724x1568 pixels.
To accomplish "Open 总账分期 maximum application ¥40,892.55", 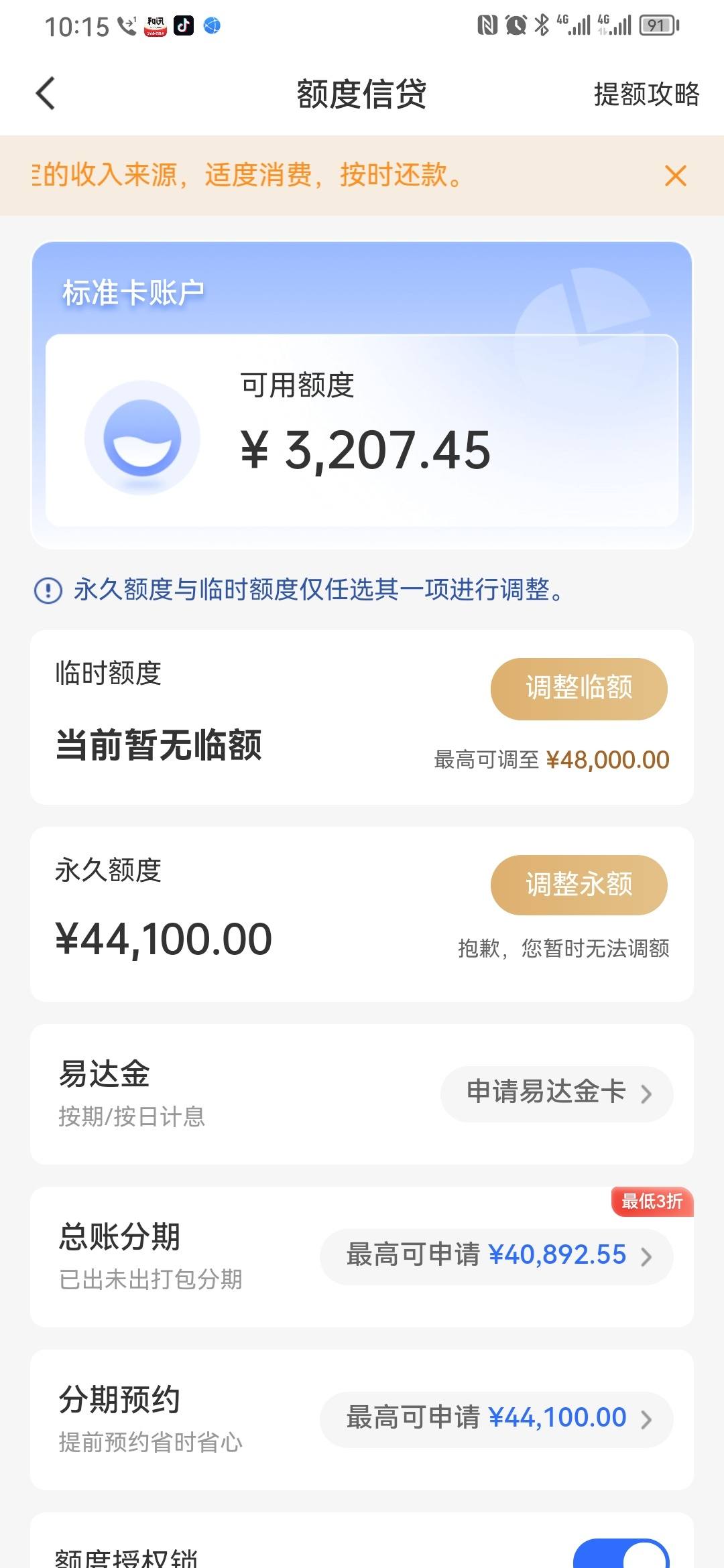I will (497, 1256).
